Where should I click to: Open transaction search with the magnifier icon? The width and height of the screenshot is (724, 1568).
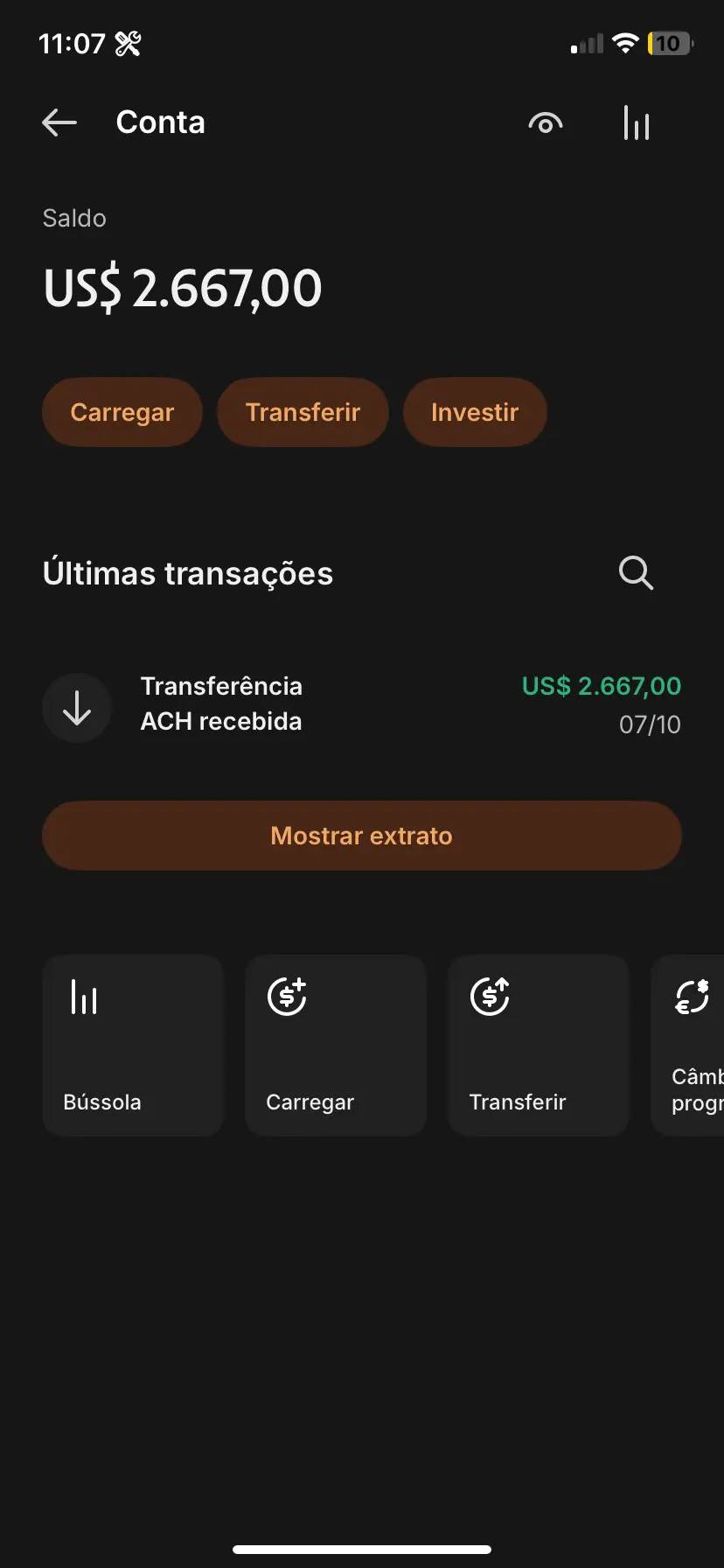pos(636,573)
